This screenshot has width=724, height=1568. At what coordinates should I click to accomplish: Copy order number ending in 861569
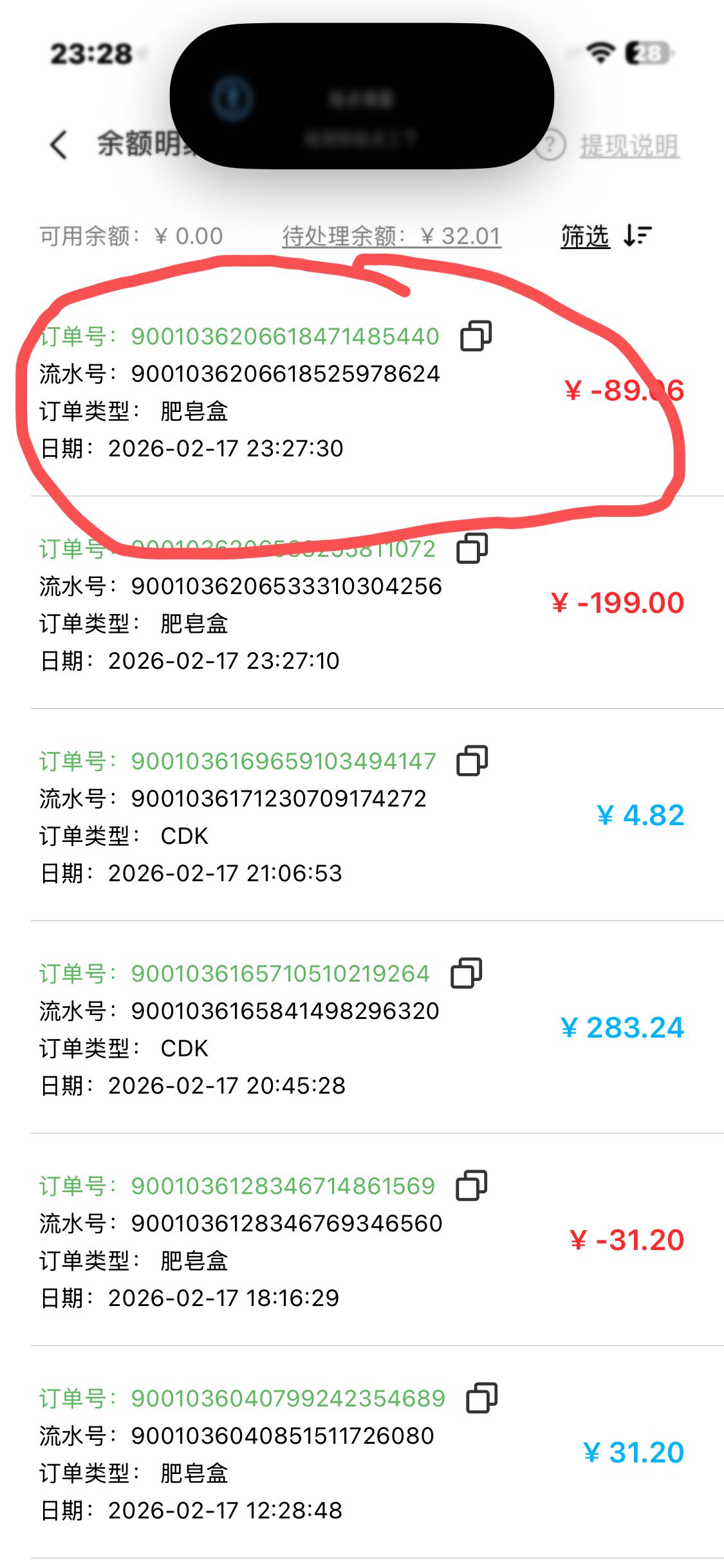[472, 1185]
